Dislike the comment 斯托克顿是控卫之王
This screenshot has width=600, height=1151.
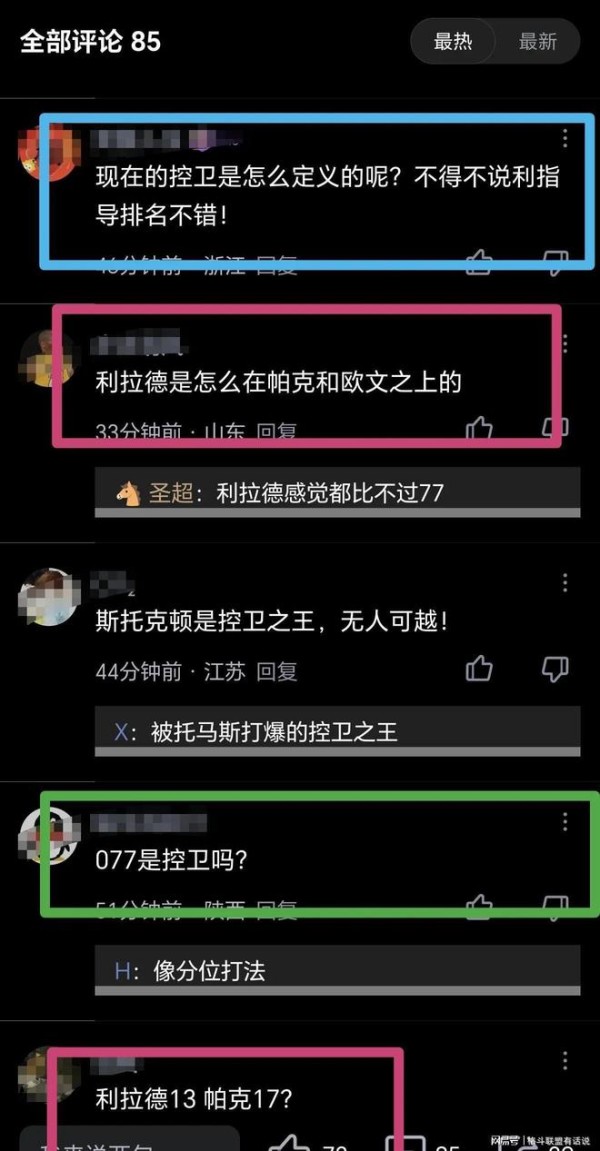pos(555,669)
